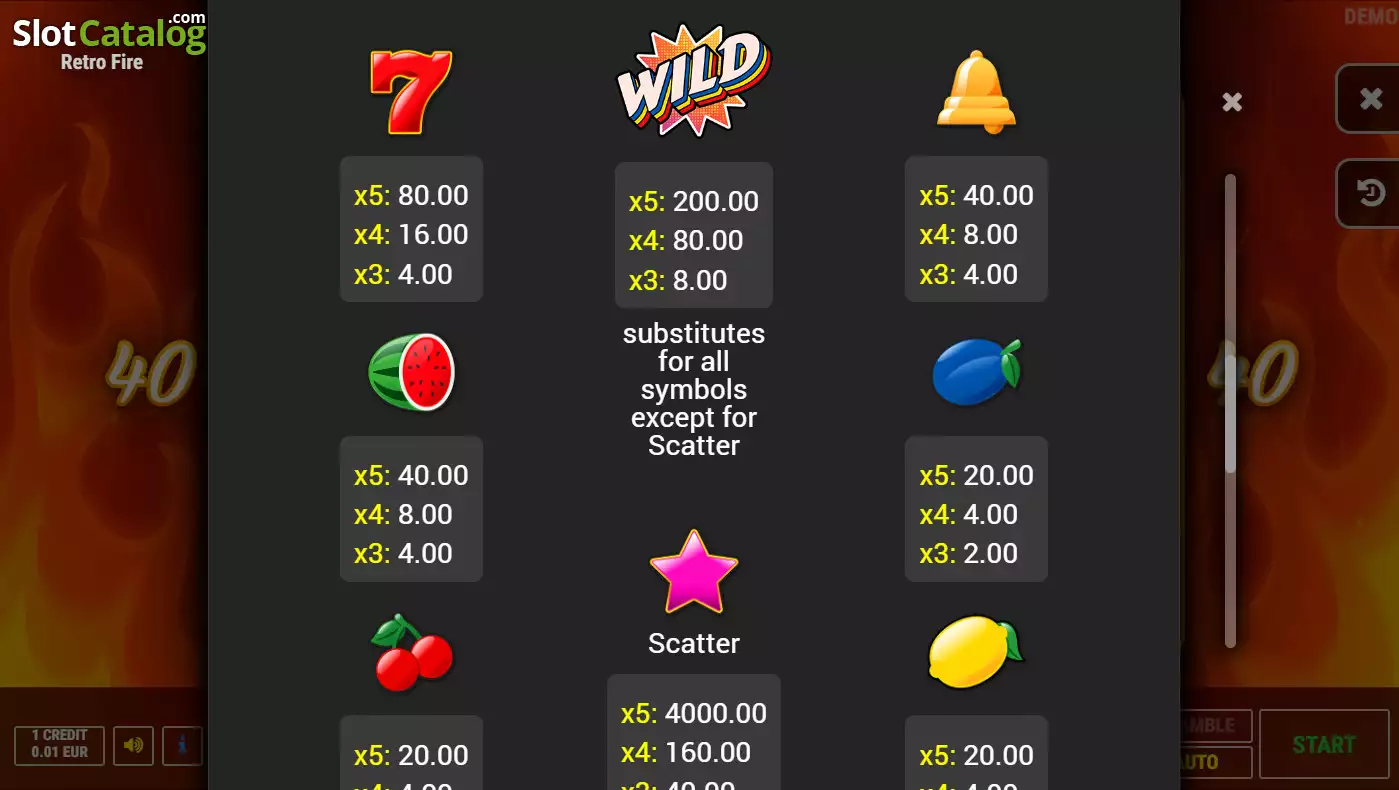Open the game info button

point(182,745)
